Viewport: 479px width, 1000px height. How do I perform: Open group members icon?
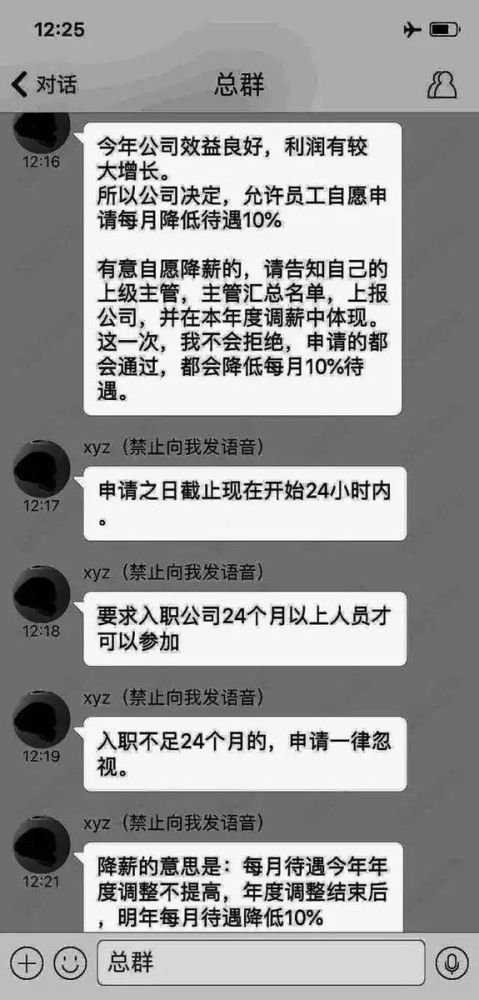tap(442, 84)
